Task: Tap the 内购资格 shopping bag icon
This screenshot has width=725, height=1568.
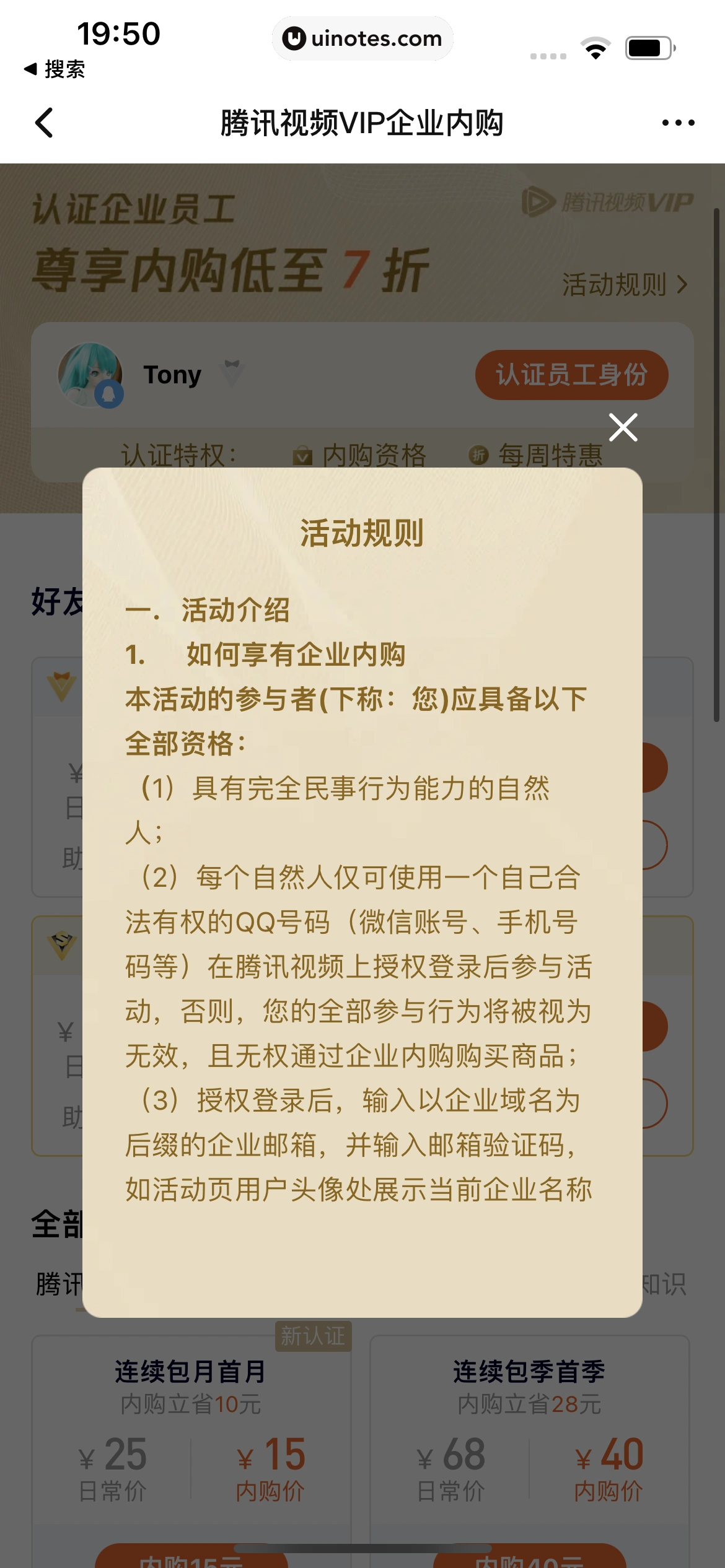Action: 302,455
